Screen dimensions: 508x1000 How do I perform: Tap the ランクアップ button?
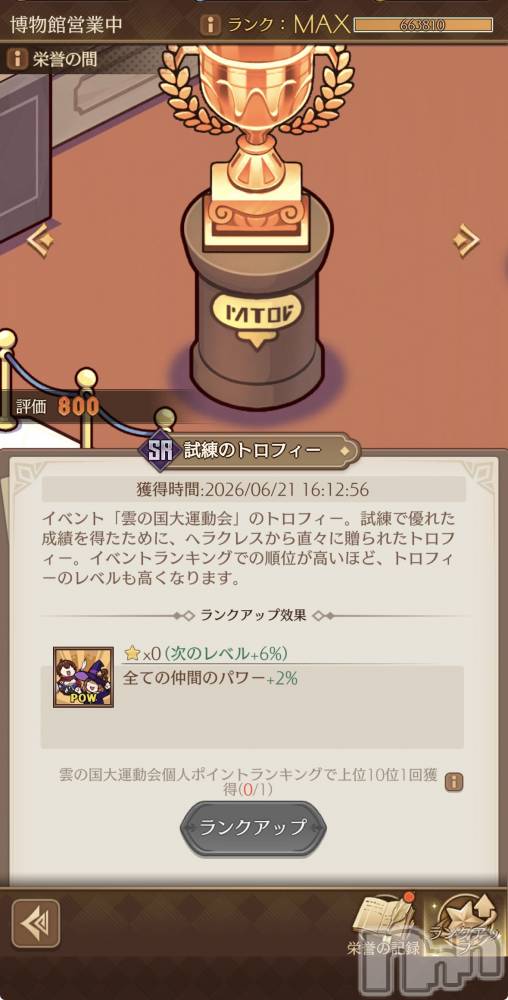point(253,828)
